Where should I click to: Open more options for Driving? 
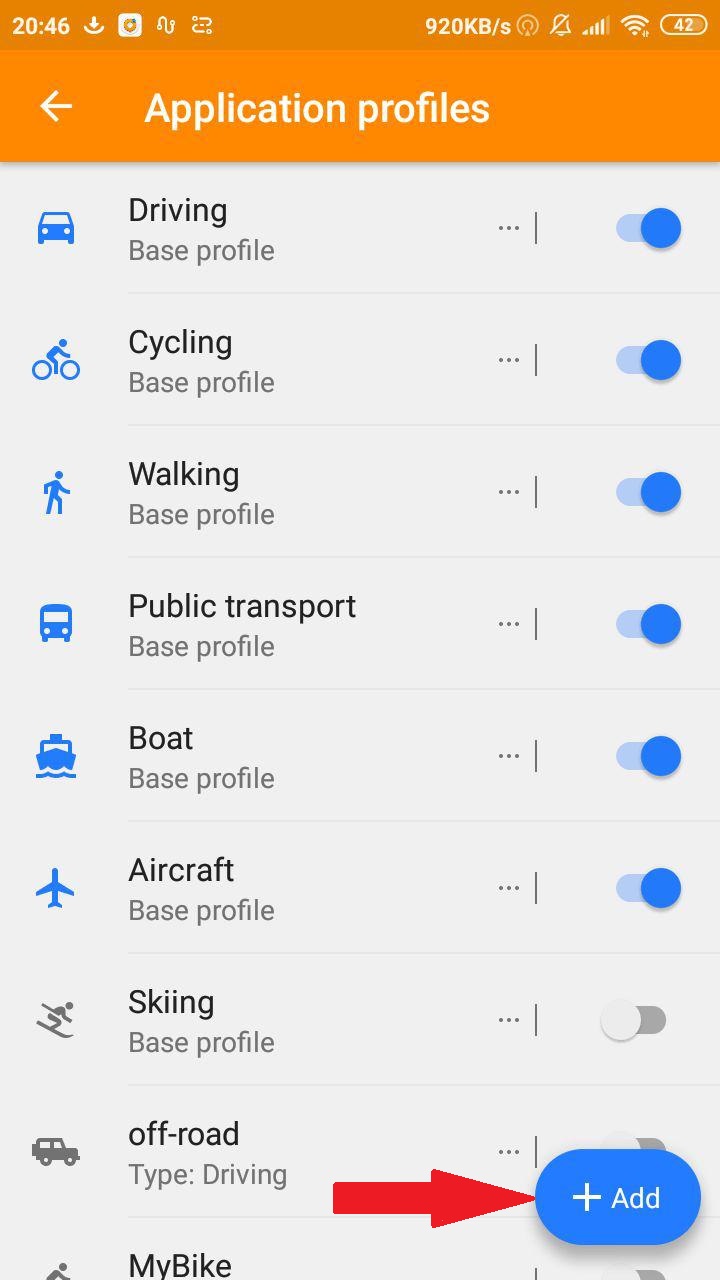tap(509, 228)
